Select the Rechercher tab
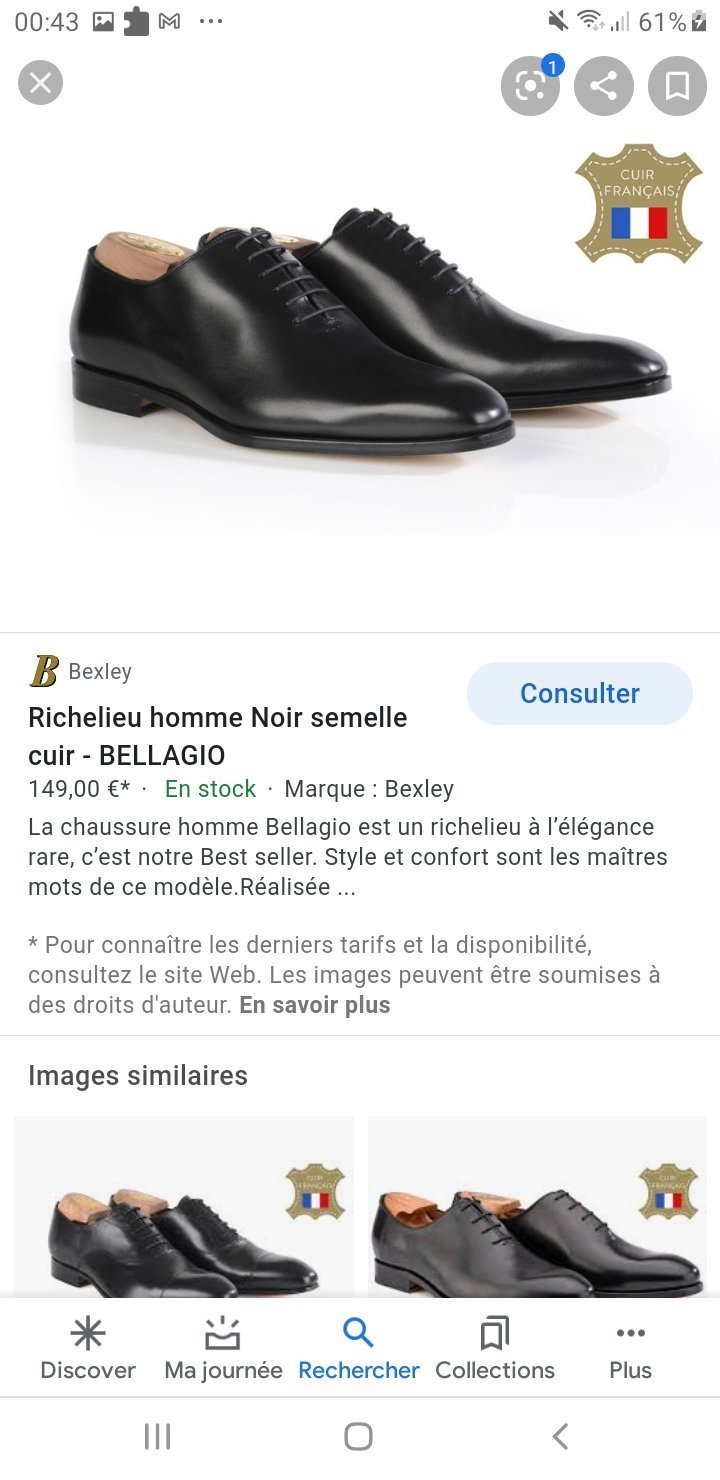Image resolution: width=720 pixels, height=1480 pixels. 359,1348
